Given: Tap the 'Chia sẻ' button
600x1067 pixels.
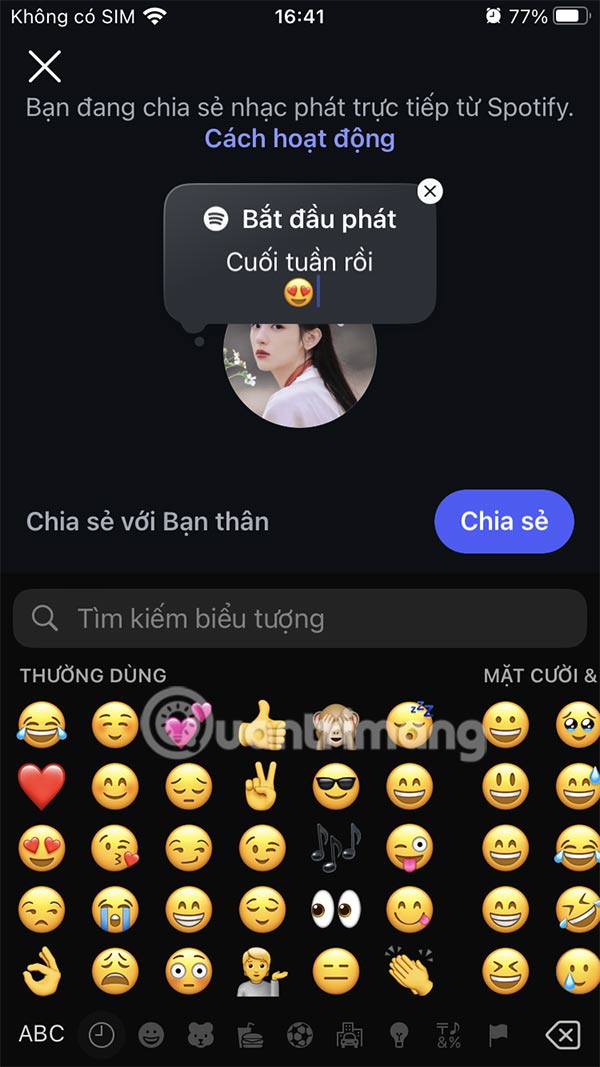Looking at the screenshot, I should point(504,521).
